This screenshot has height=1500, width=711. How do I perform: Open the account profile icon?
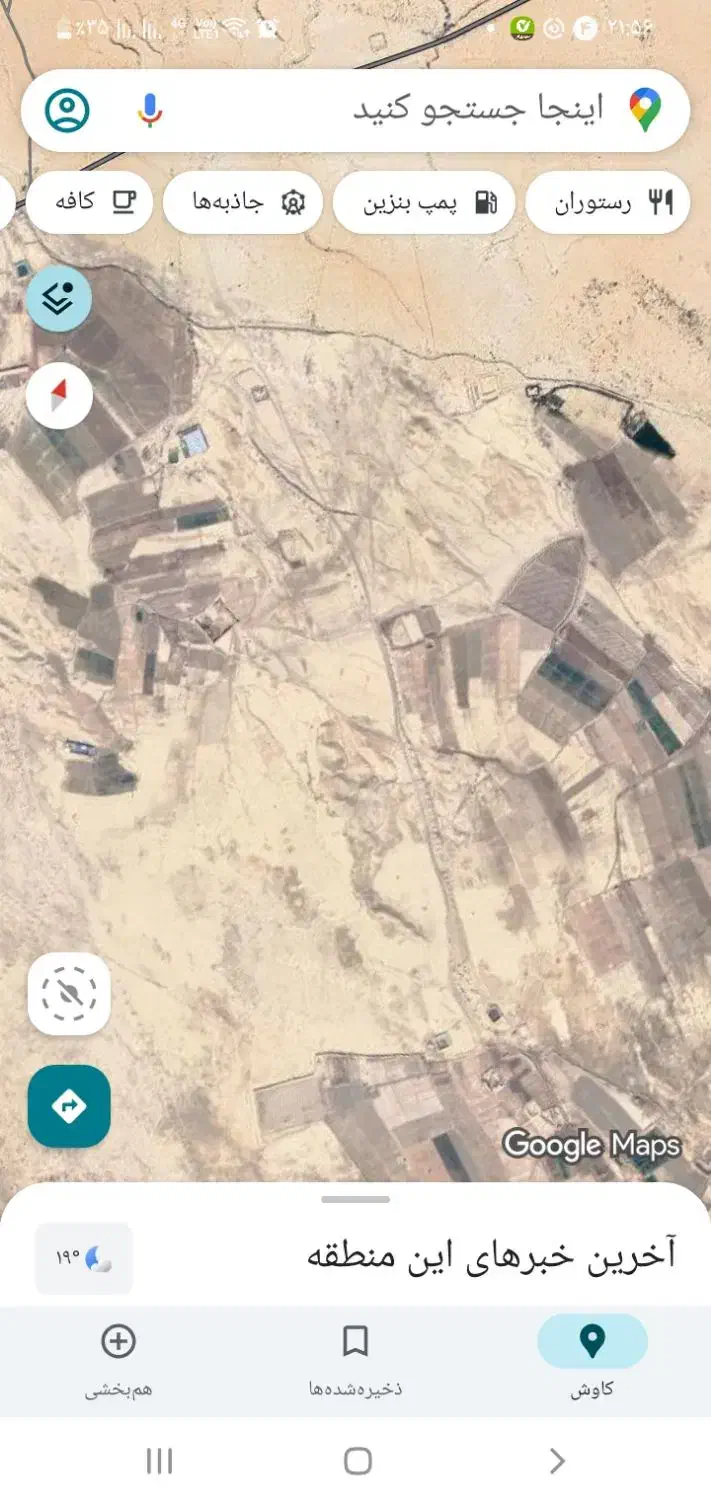[67, 110]
